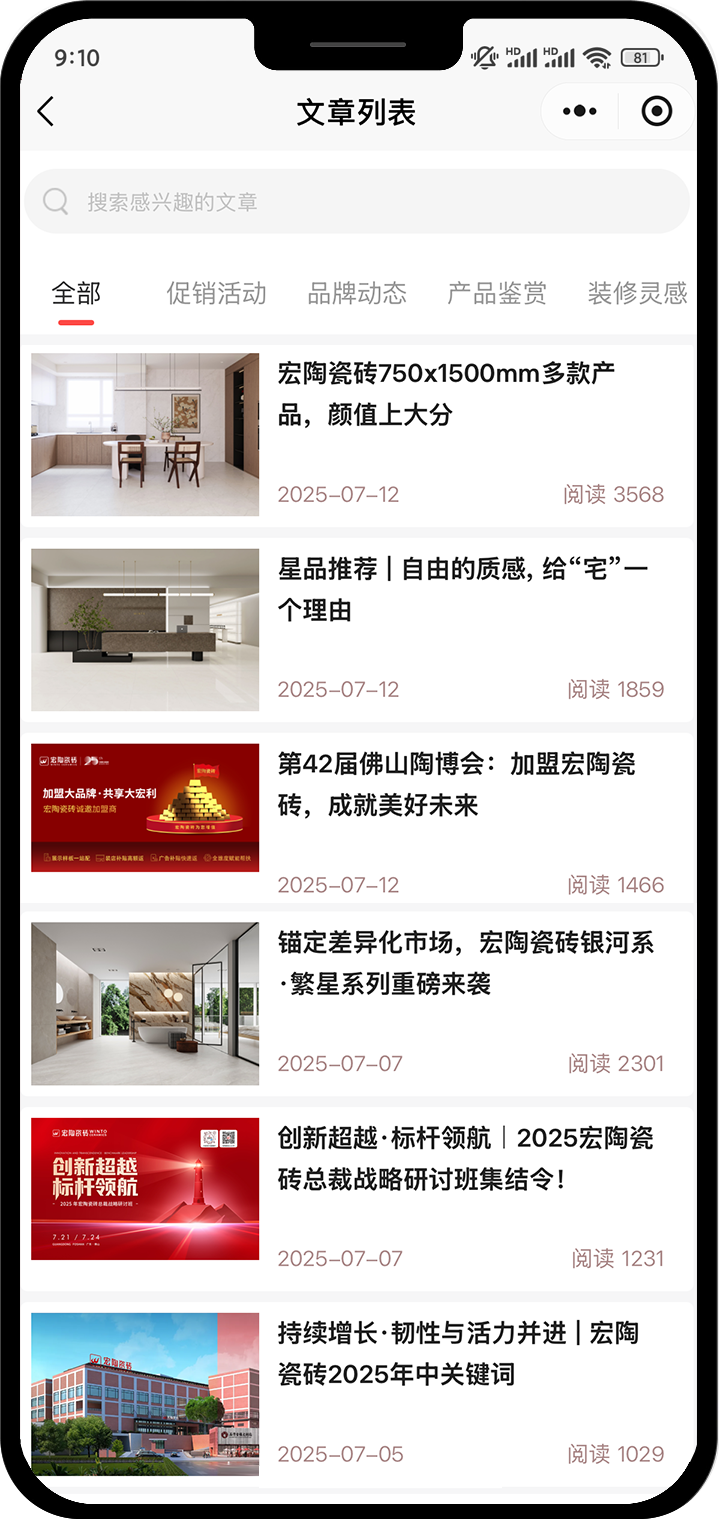Go back using the top-left arrow

point(46,111)
